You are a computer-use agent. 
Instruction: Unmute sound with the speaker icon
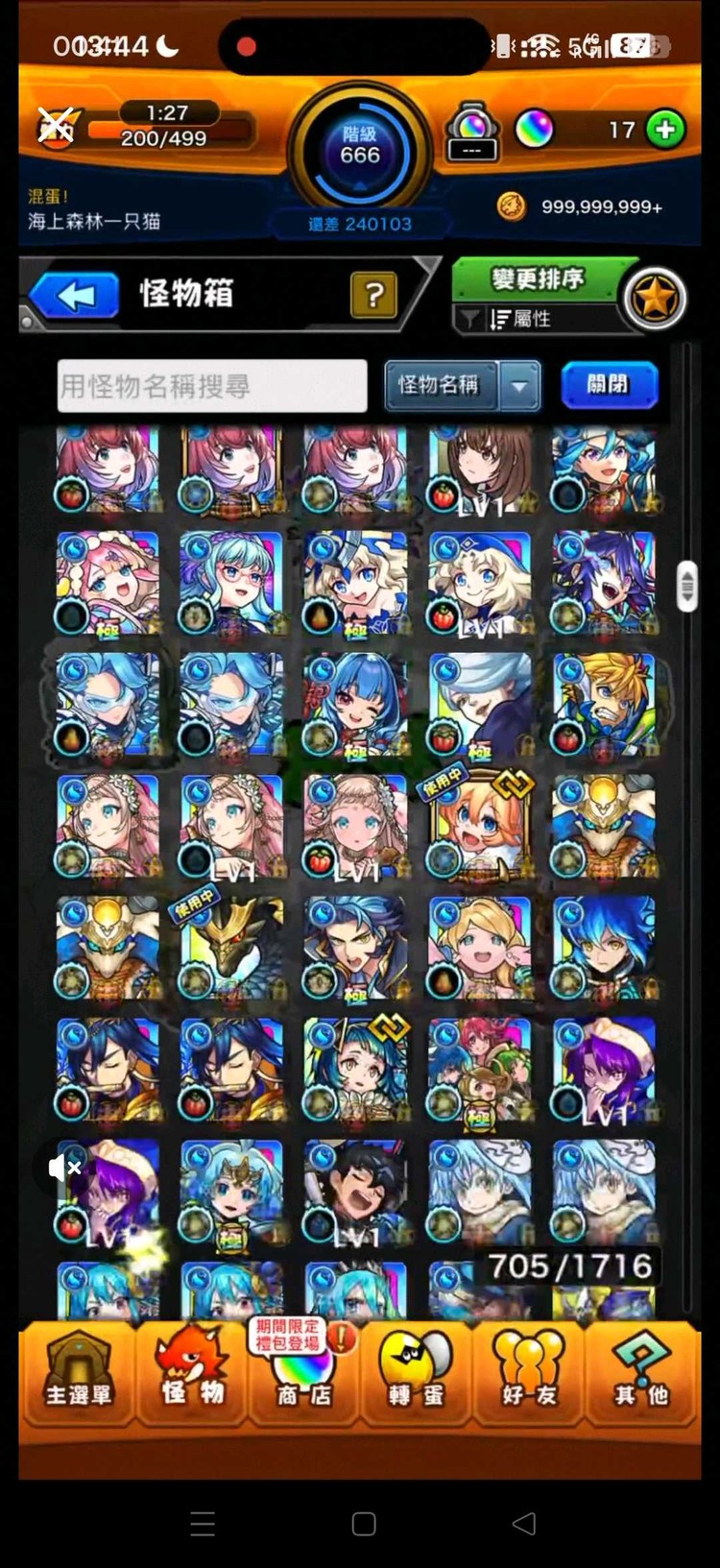(65, 1168)
